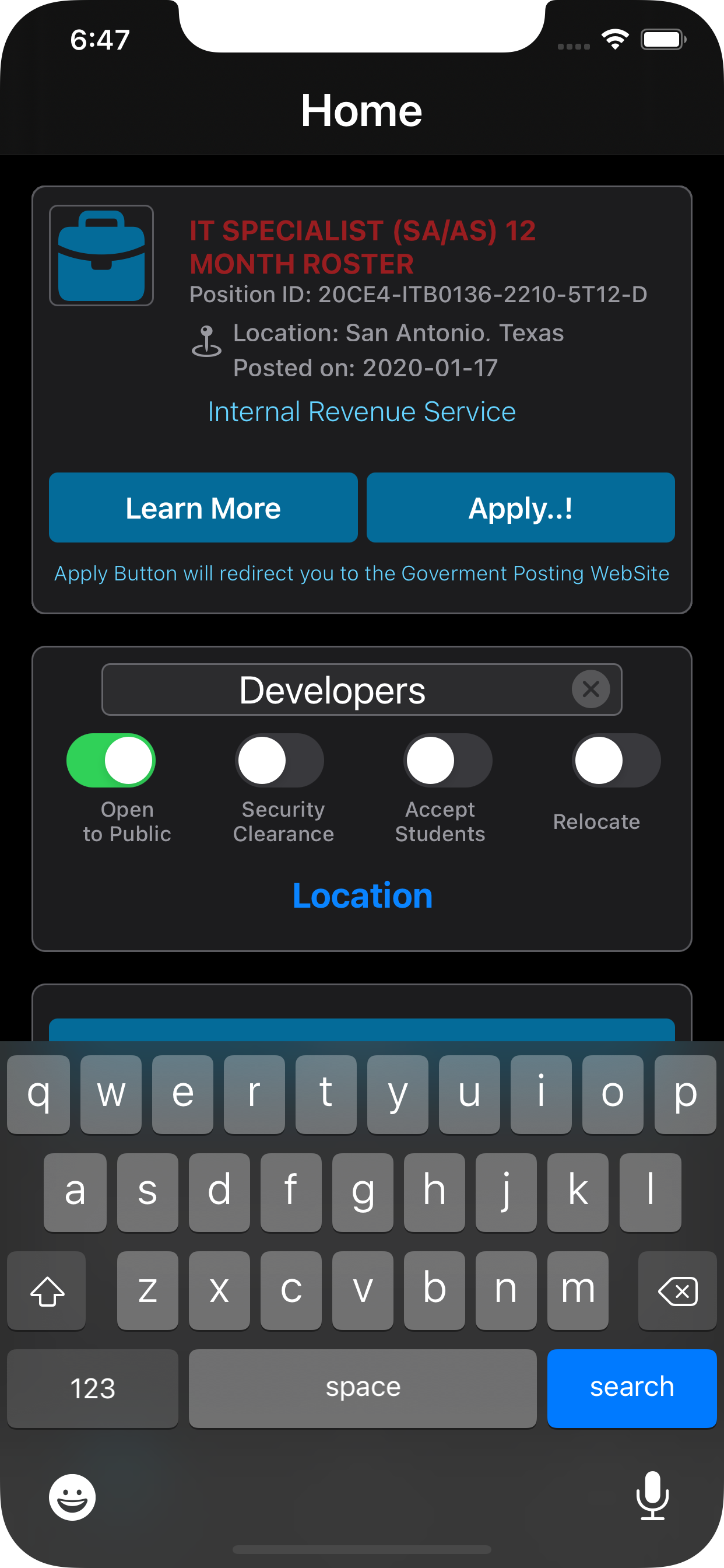Hit the search key on keyboard
The height and width of the screenshot is (1568, 724).
pyautogui.click(x=631, y=1388)
